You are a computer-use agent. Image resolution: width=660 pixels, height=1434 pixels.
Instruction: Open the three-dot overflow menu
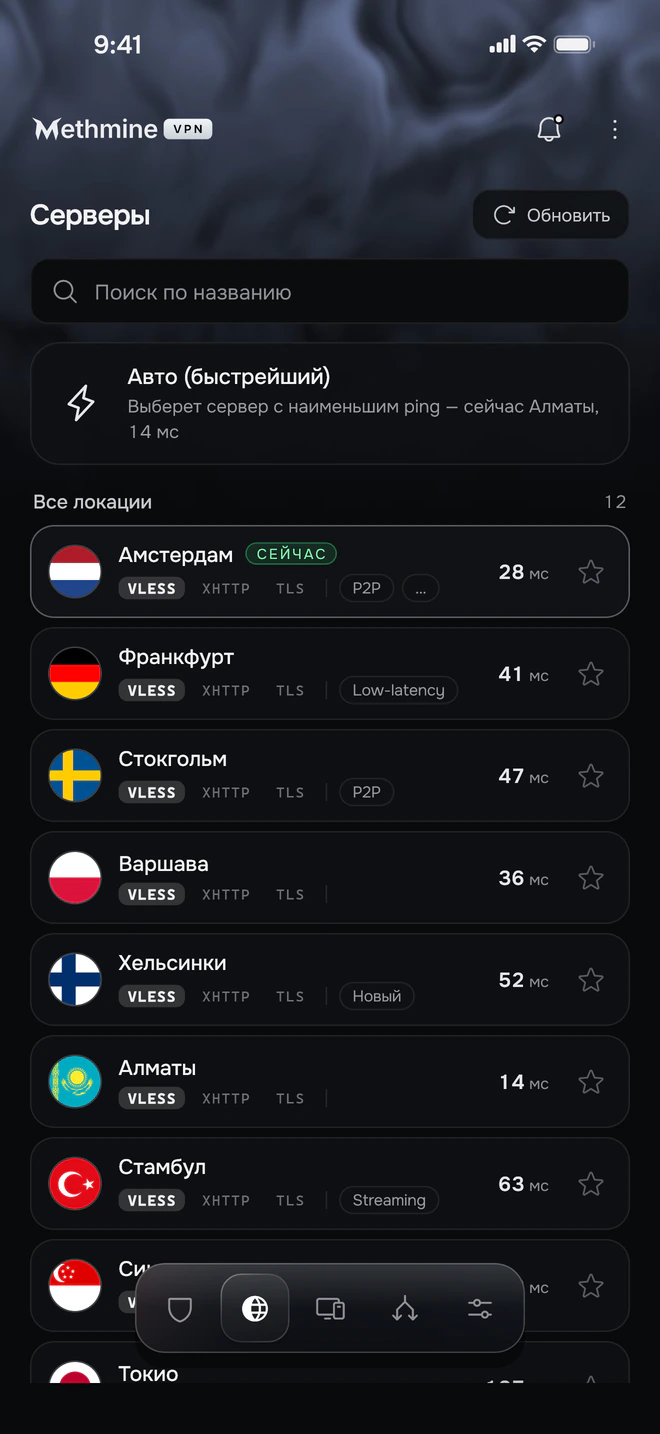pyautogui.click(x=614, y=129)
